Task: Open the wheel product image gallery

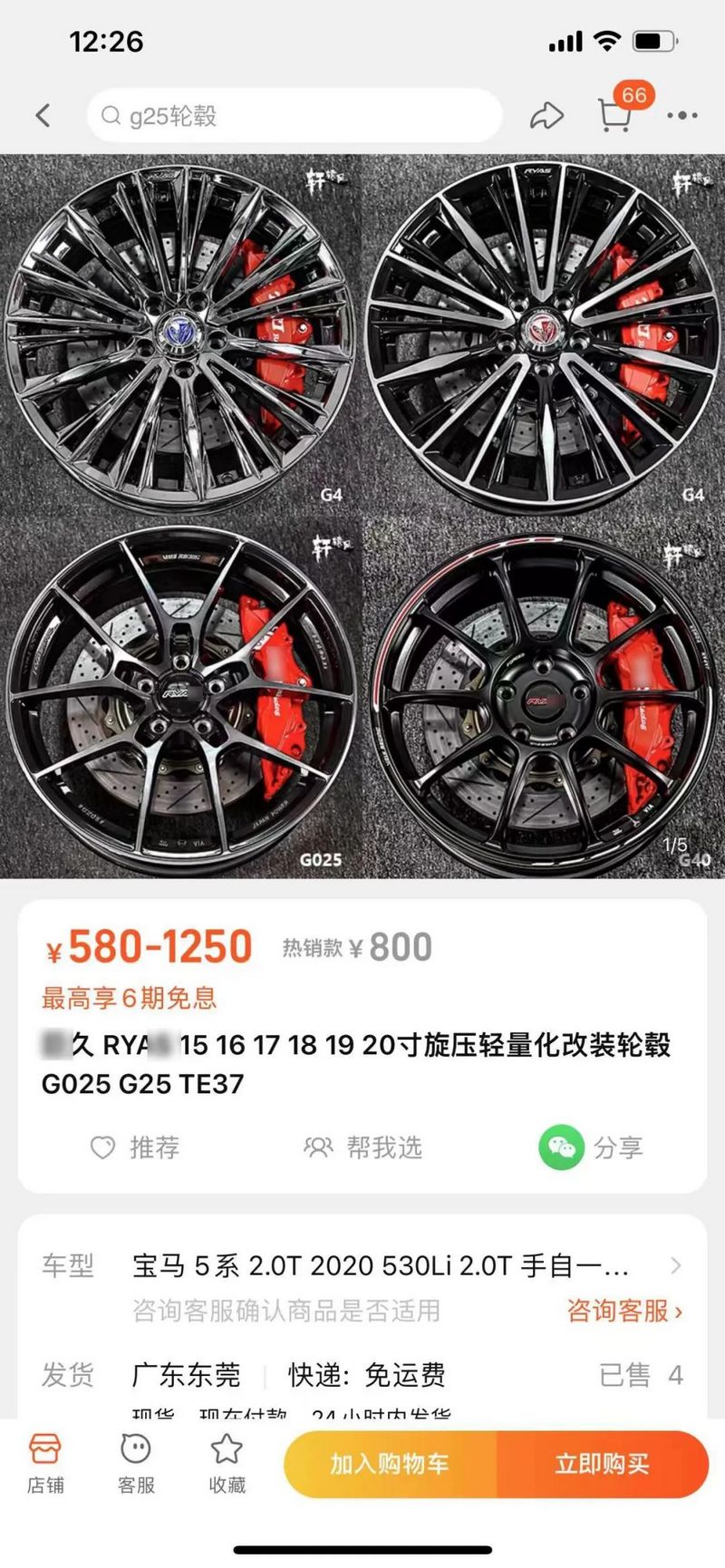Action: [x=362, y=516]
